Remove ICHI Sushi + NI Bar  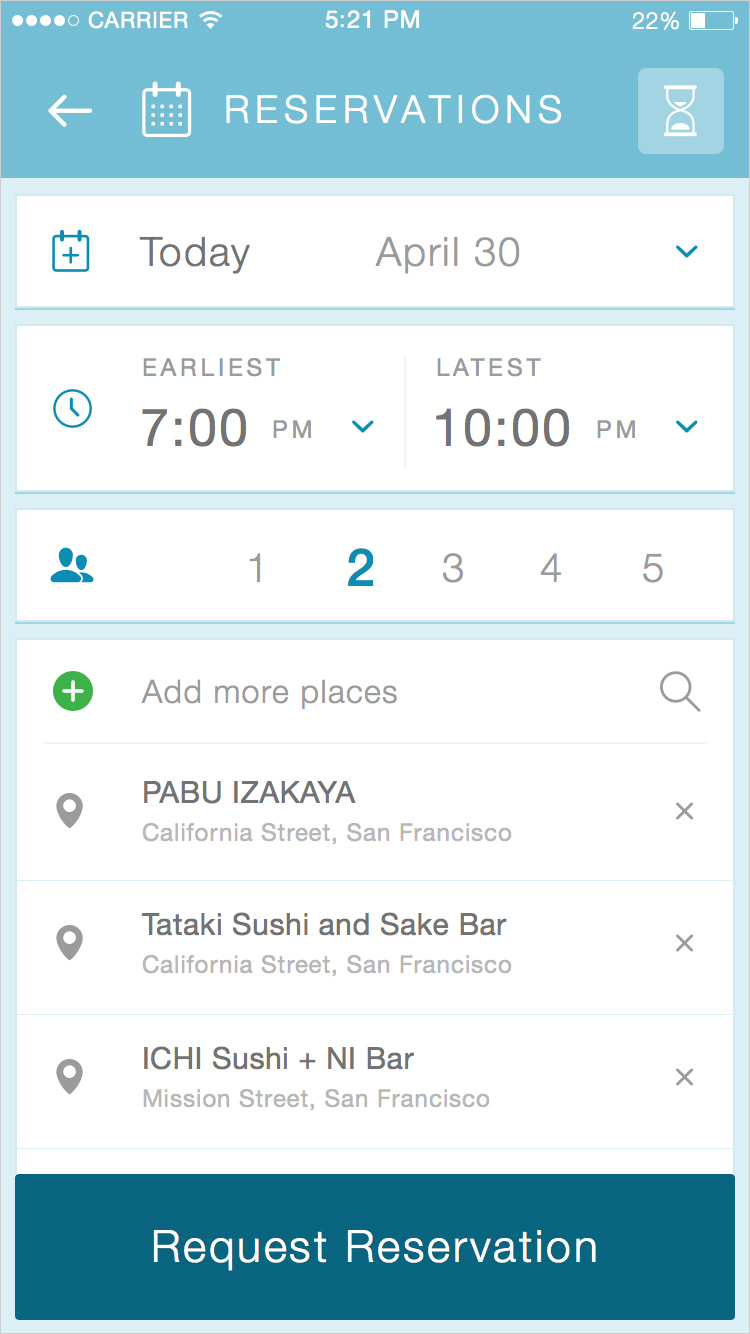click(685, 1077)
